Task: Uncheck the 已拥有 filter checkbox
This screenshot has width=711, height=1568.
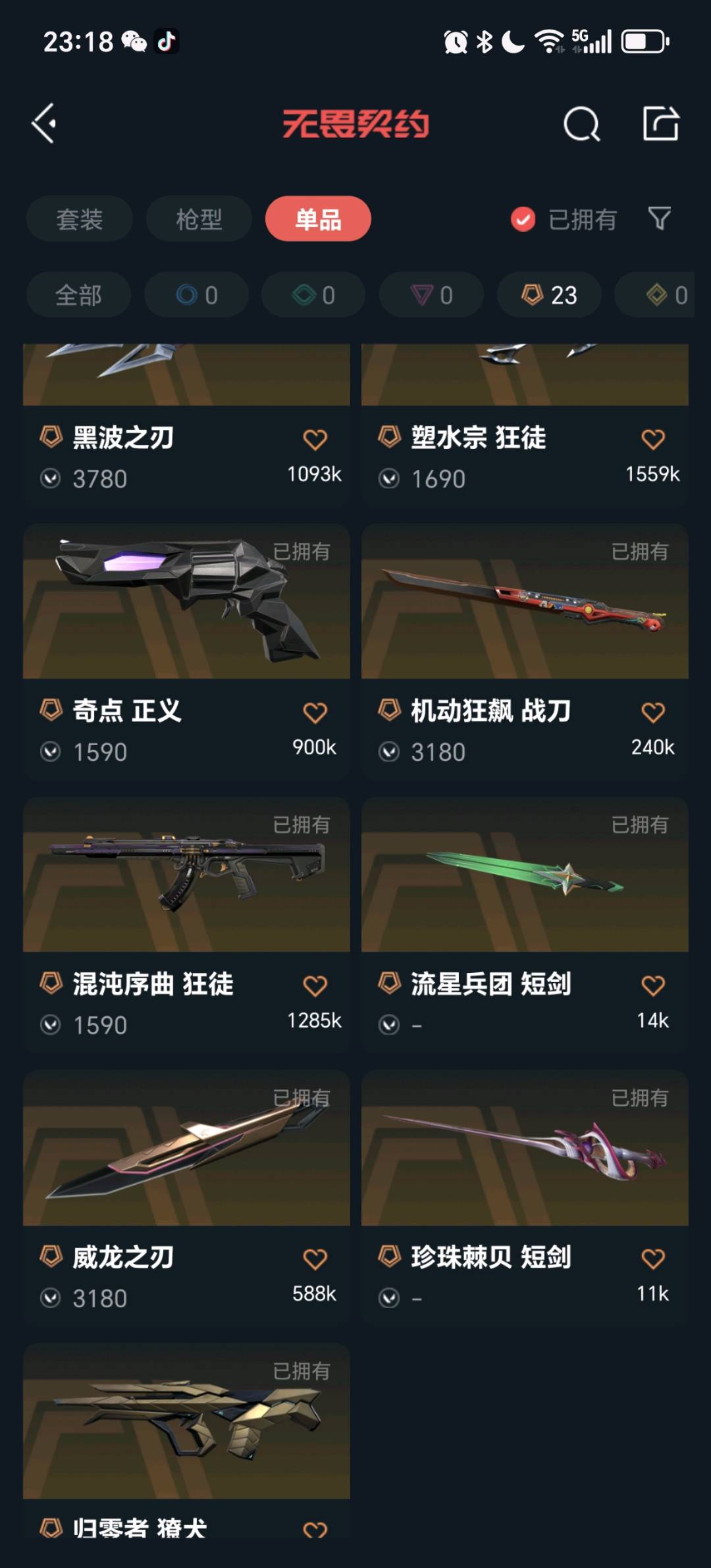Action: (x=523, y=219)
